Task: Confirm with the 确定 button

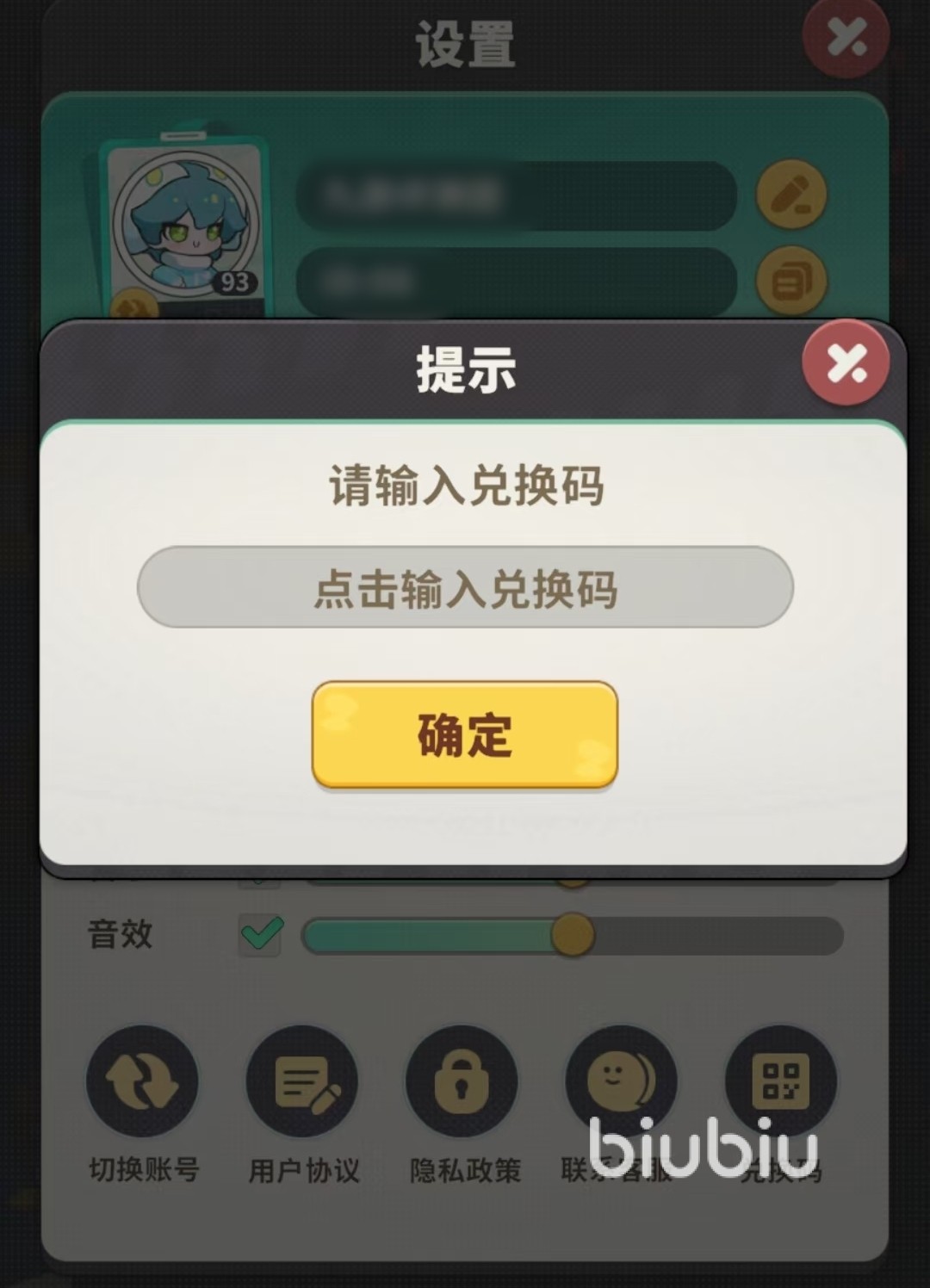Action: coord(465,734)
